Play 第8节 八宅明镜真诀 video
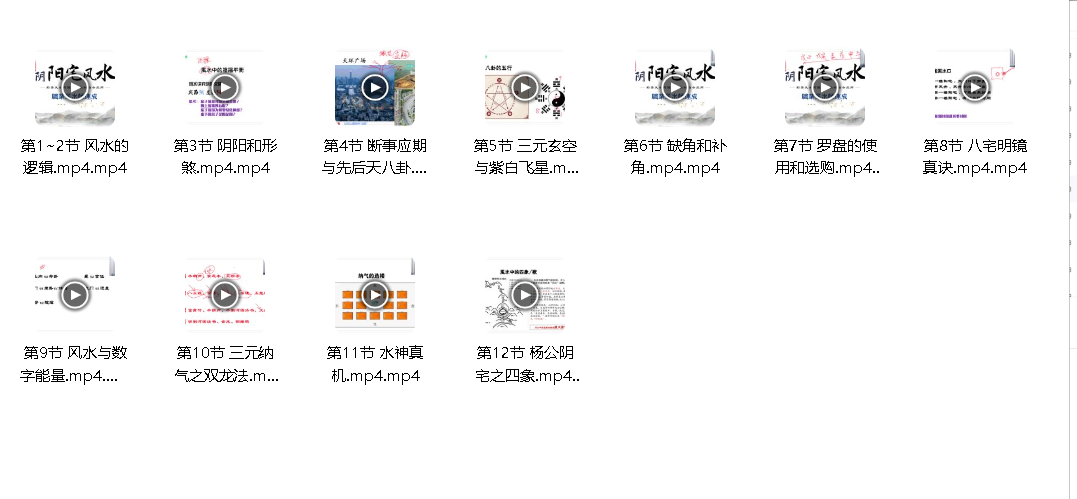Screen dimensions: 1077x499 click(975, 88)
